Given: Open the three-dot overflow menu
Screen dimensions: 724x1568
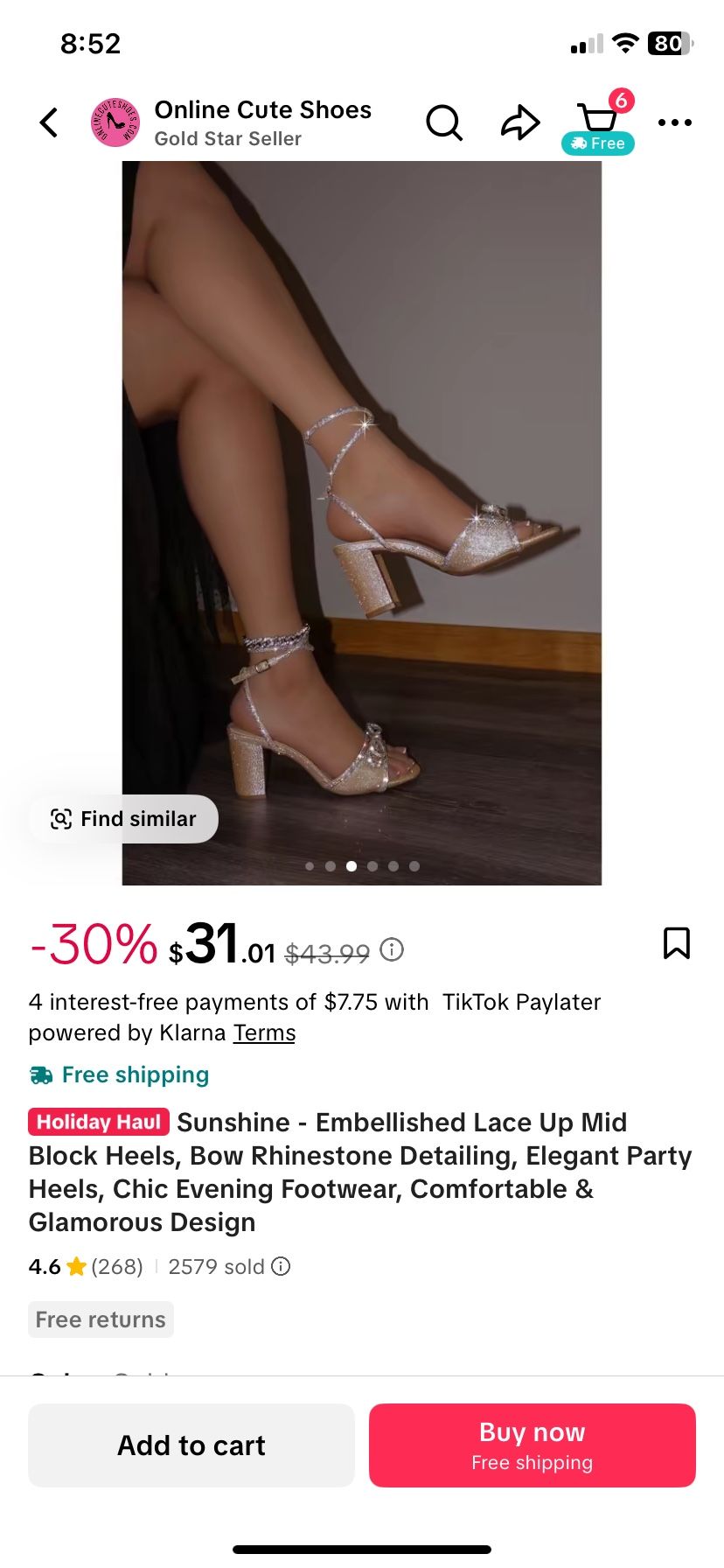Looking at the screenshot, I should pos(674,122).
